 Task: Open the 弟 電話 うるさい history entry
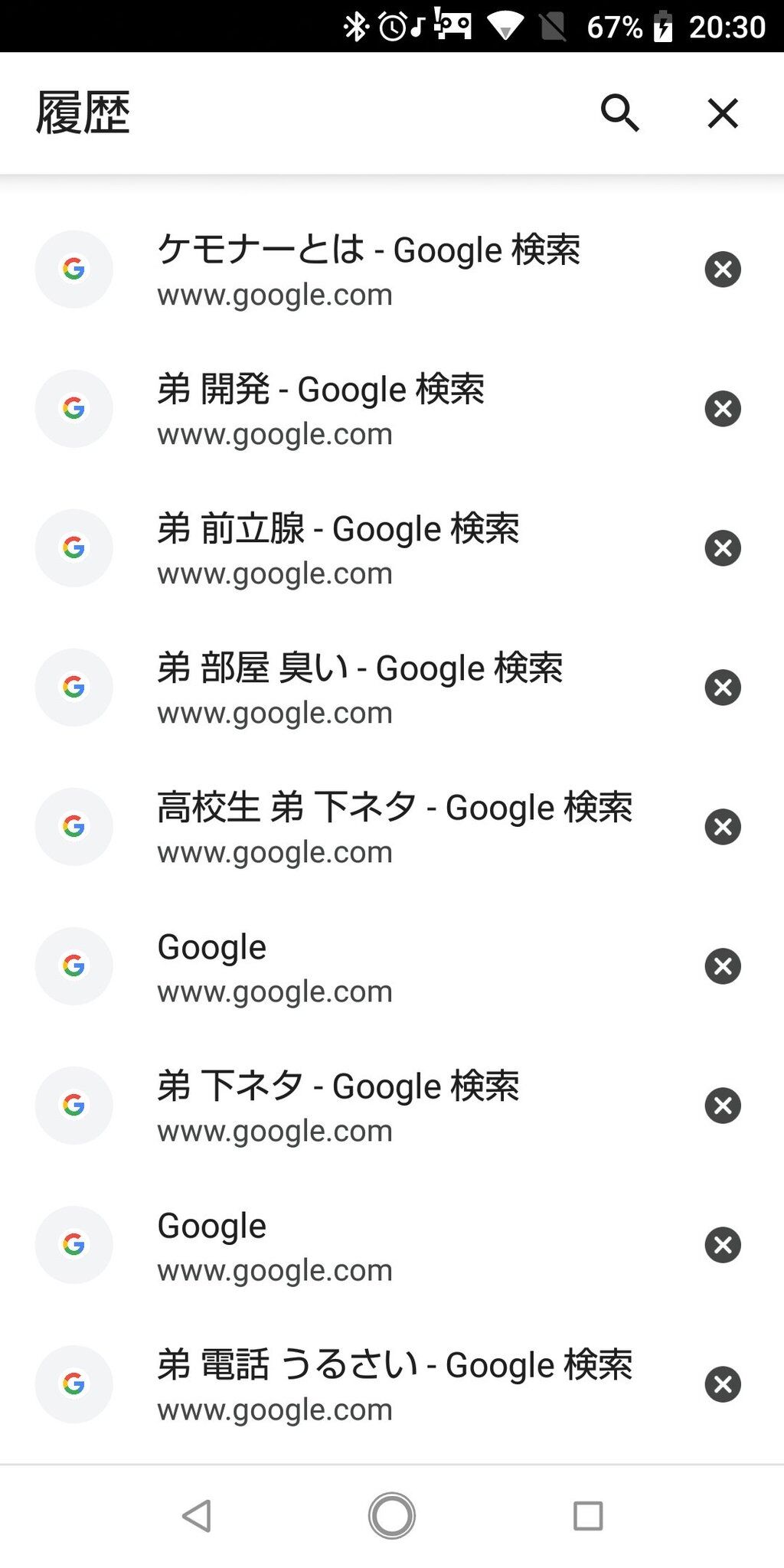pyautogui.click(x=394, y=1384)
